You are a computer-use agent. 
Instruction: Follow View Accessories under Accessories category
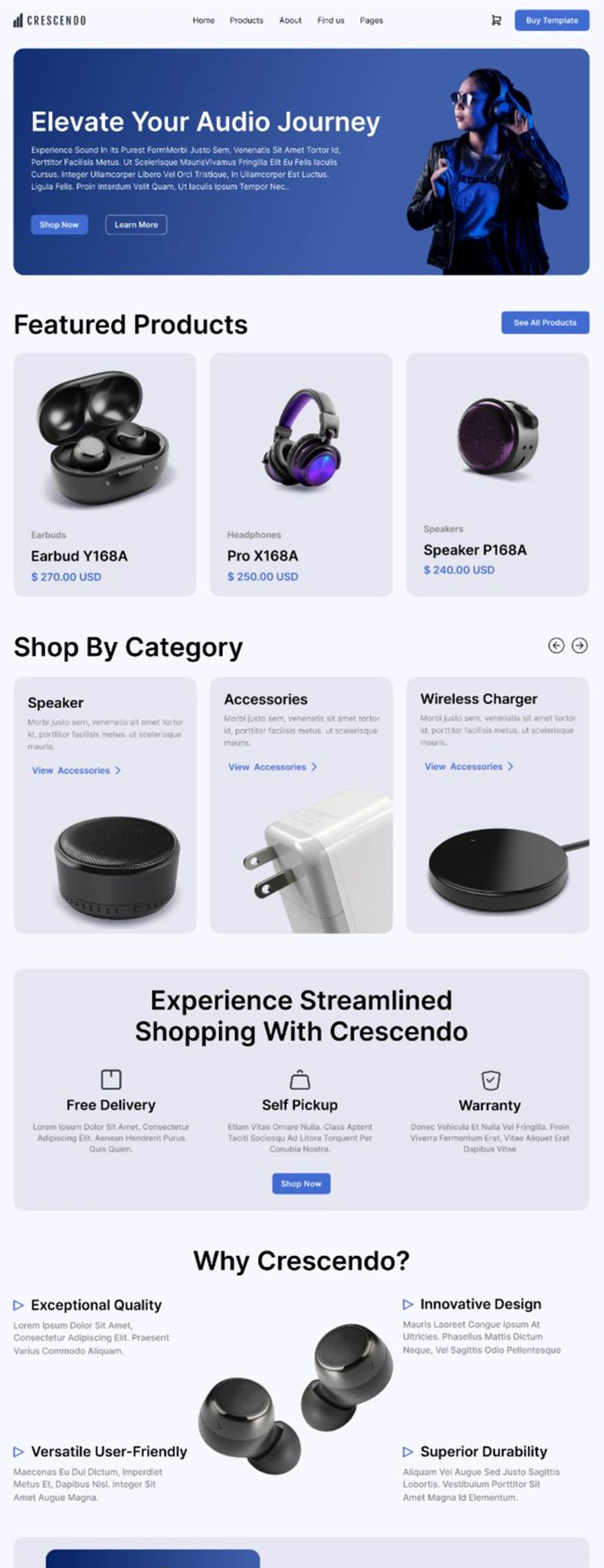(272, 767)
